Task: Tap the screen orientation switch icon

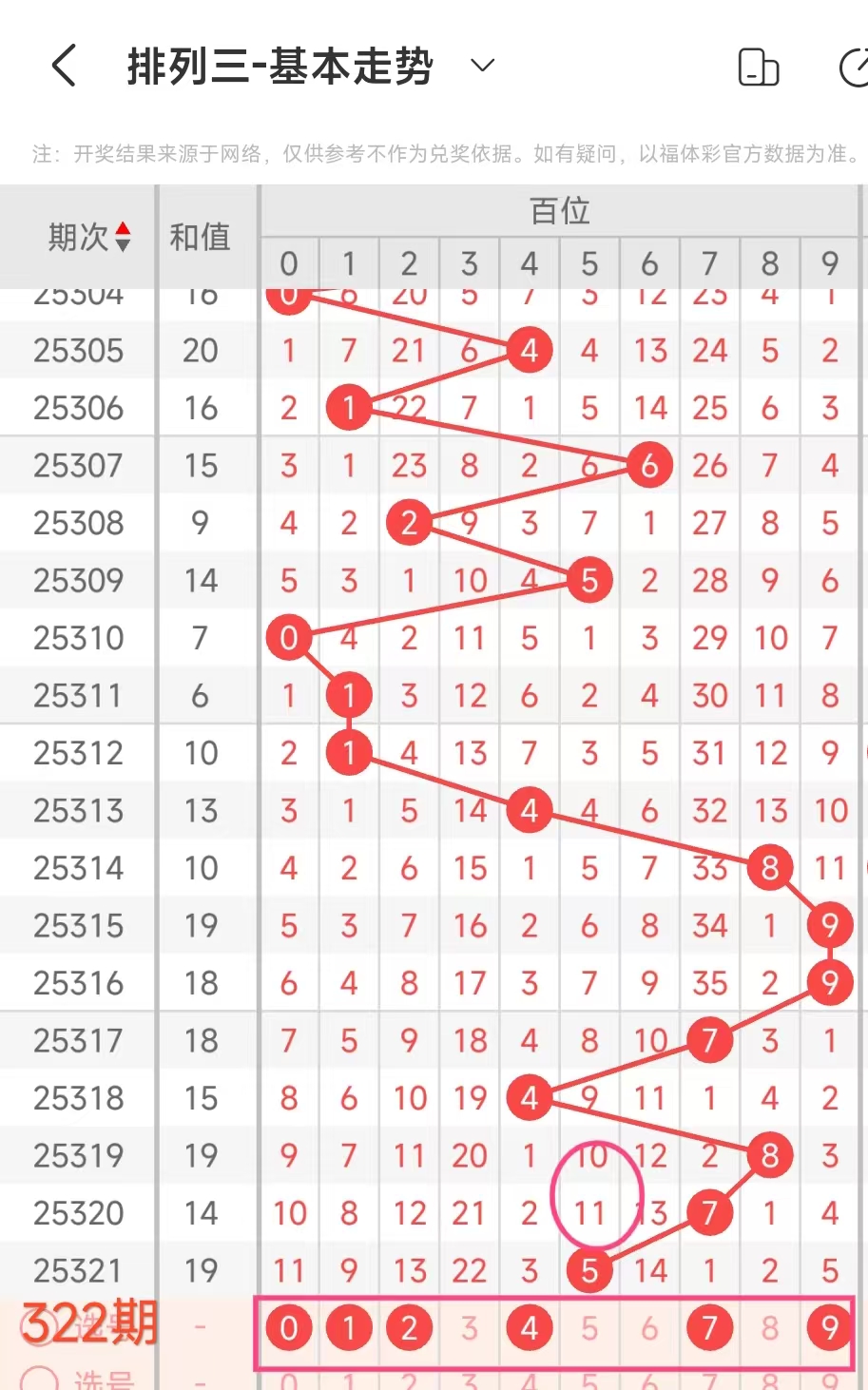Action: (x=758, y=68)
